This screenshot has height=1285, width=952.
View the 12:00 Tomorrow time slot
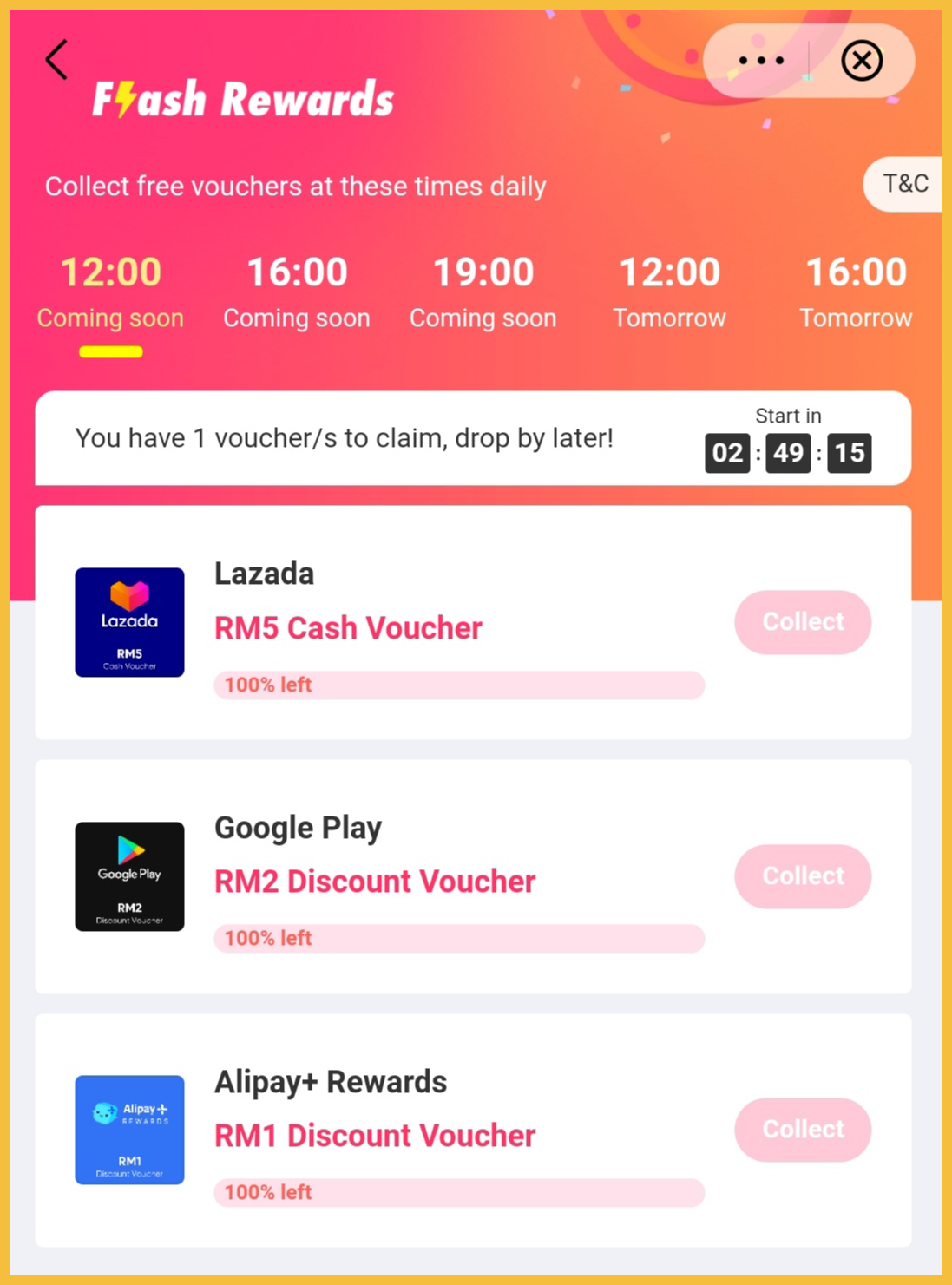coord(669,292)
